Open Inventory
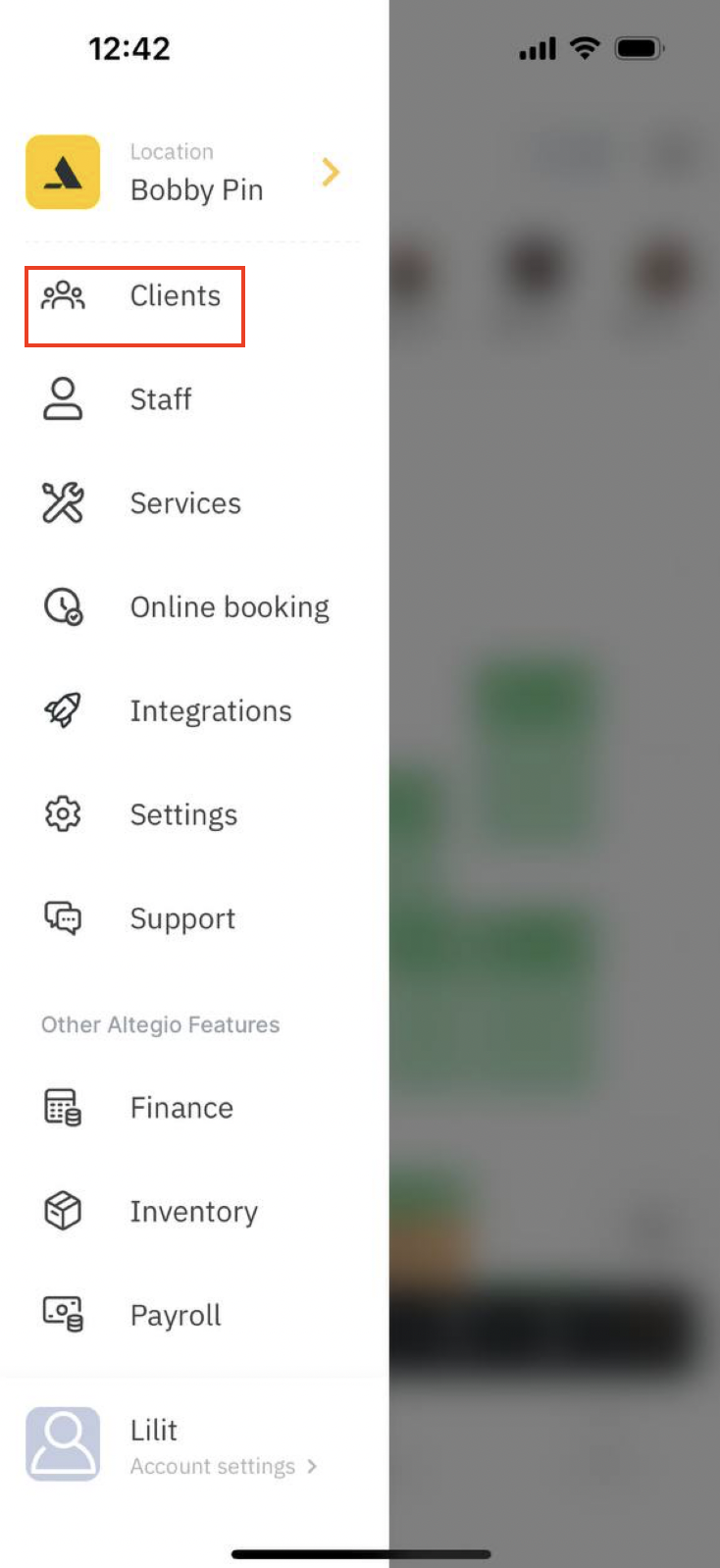Viewport: 720px width, 1568px height. point(192,1212)
